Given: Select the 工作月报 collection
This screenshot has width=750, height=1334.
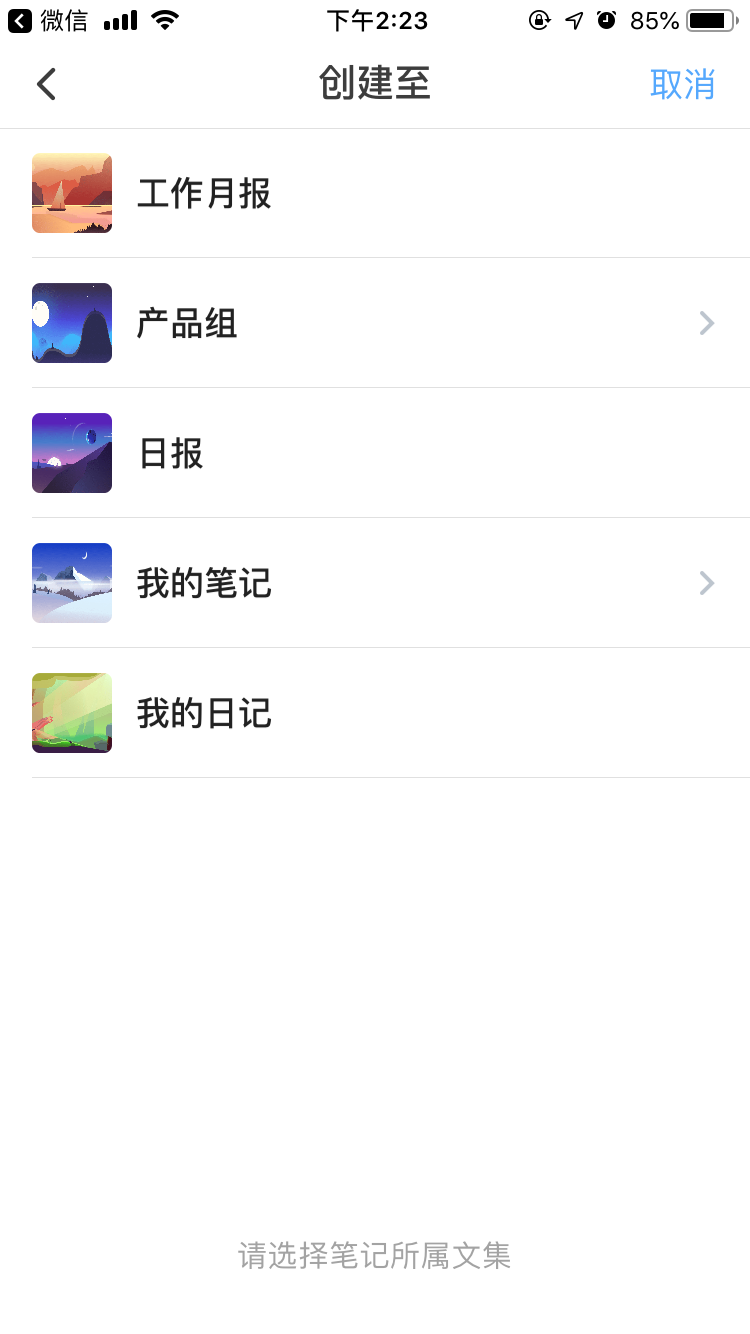Looking at the screenshot, I should [375, 193].
